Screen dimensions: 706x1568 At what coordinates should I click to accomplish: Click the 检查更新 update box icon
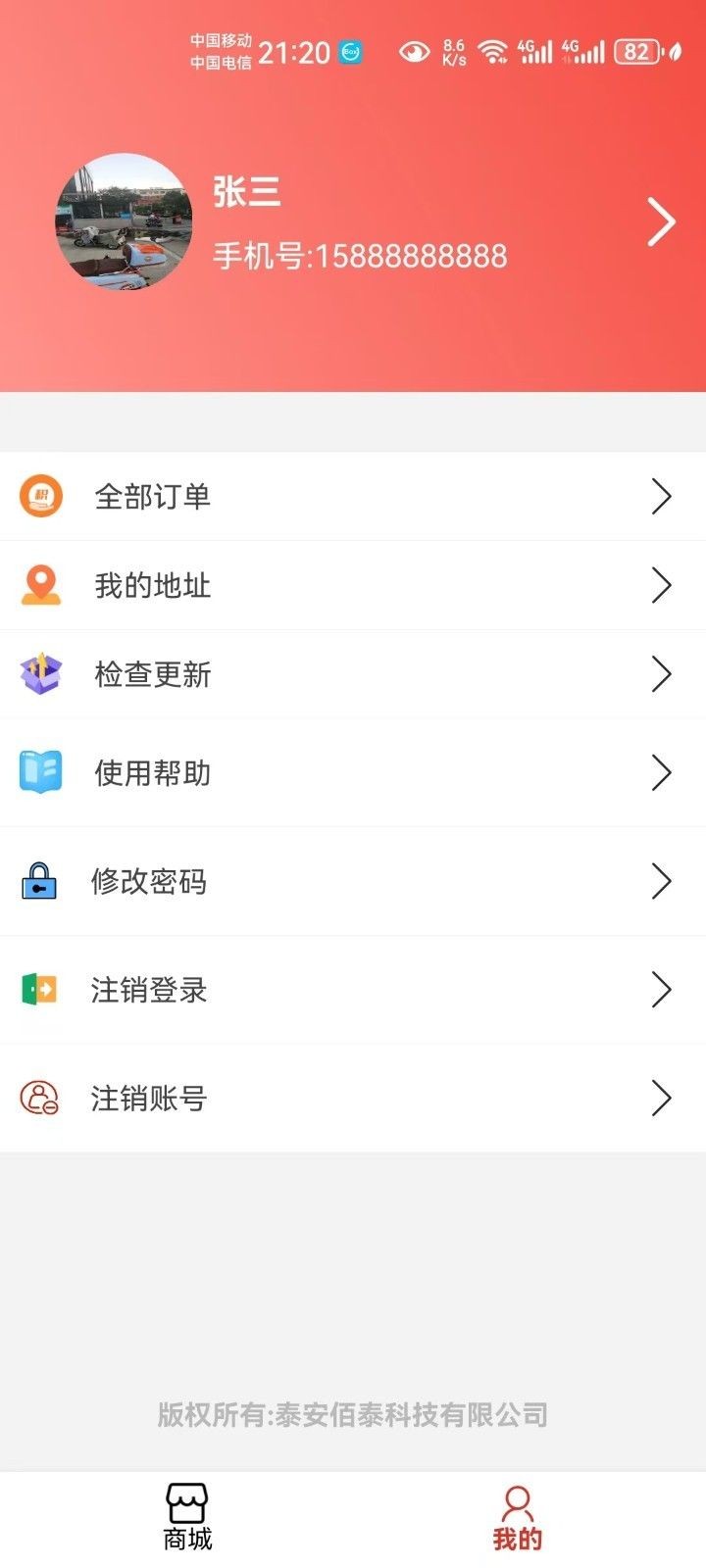click(40, 674)
